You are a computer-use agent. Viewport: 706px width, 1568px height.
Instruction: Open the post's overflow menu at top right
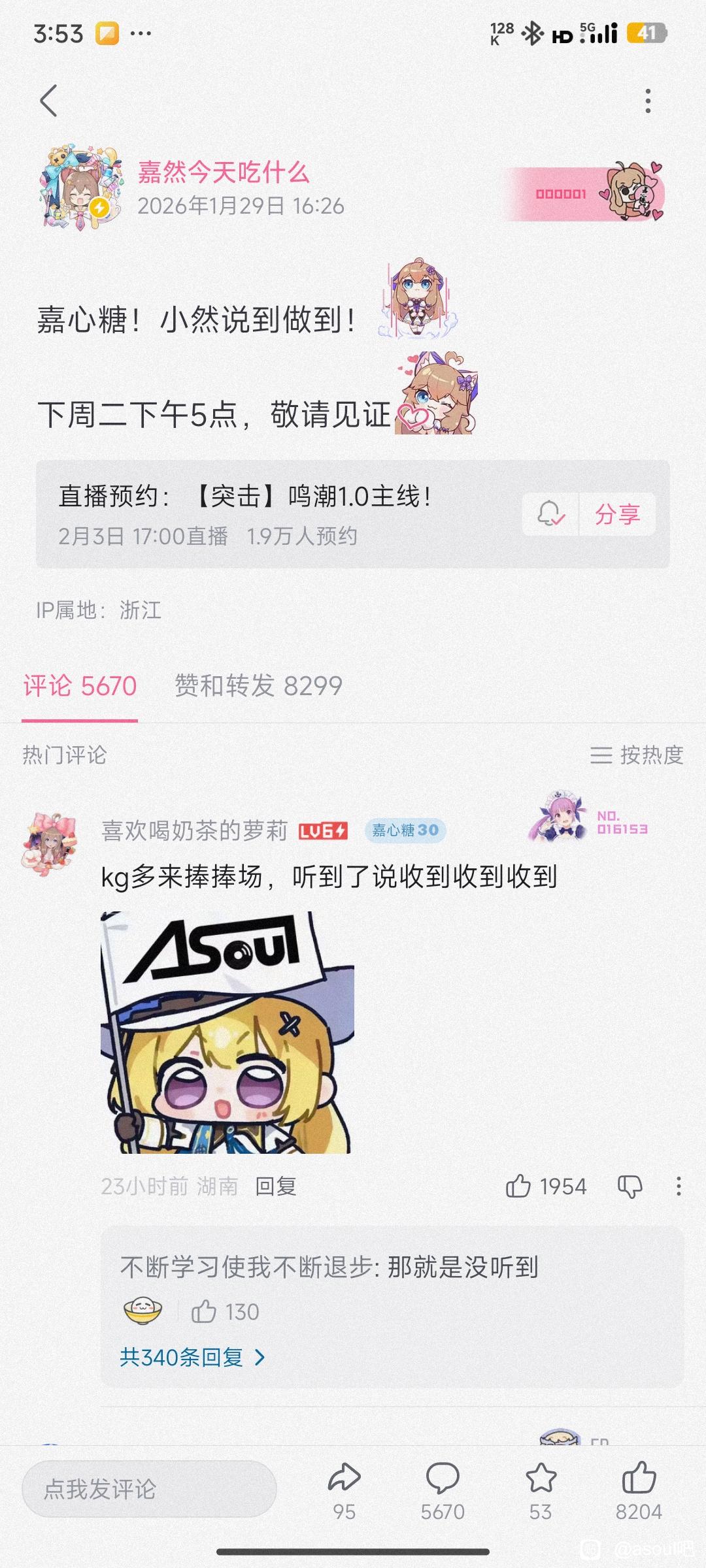point(648,101)
